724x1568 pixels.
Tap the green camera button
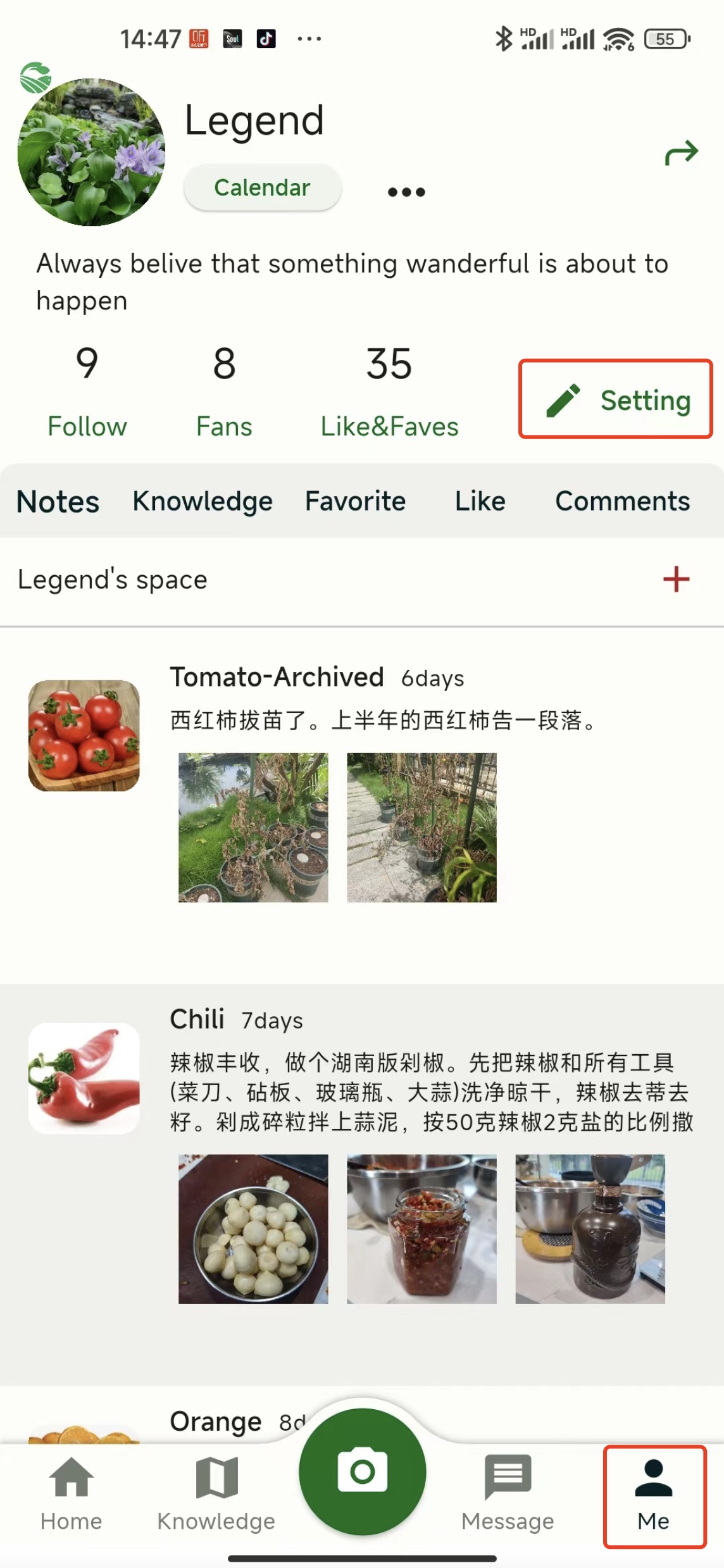pos(362,1471)
